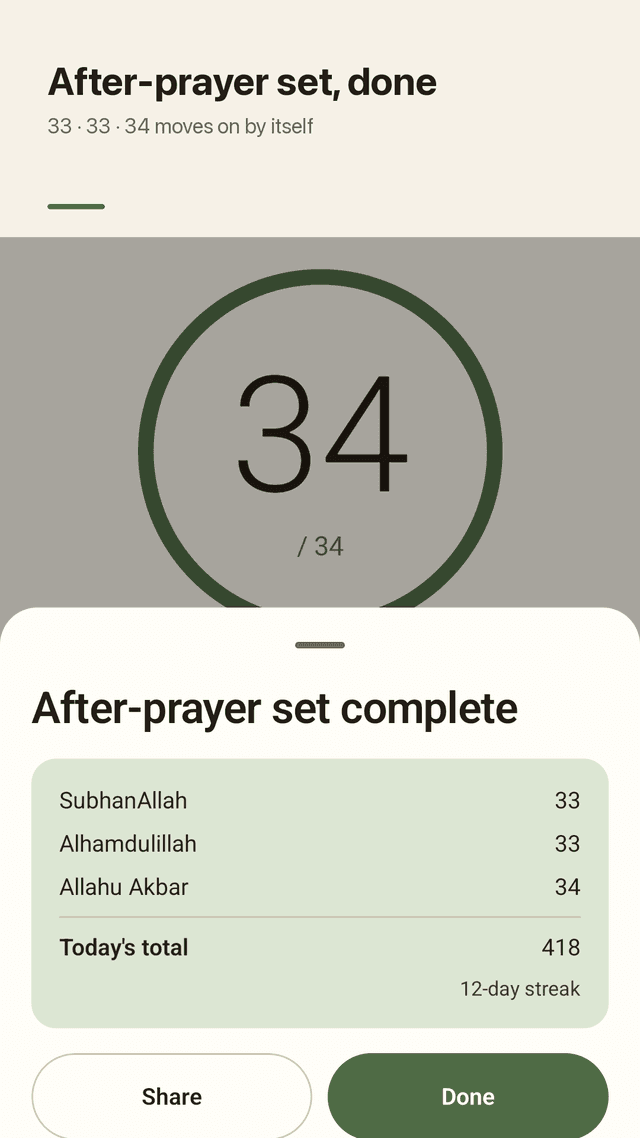This screenshot has height=1138, width=640.
Task: Tap Done to close the summary
Action: coord(468,1096)
